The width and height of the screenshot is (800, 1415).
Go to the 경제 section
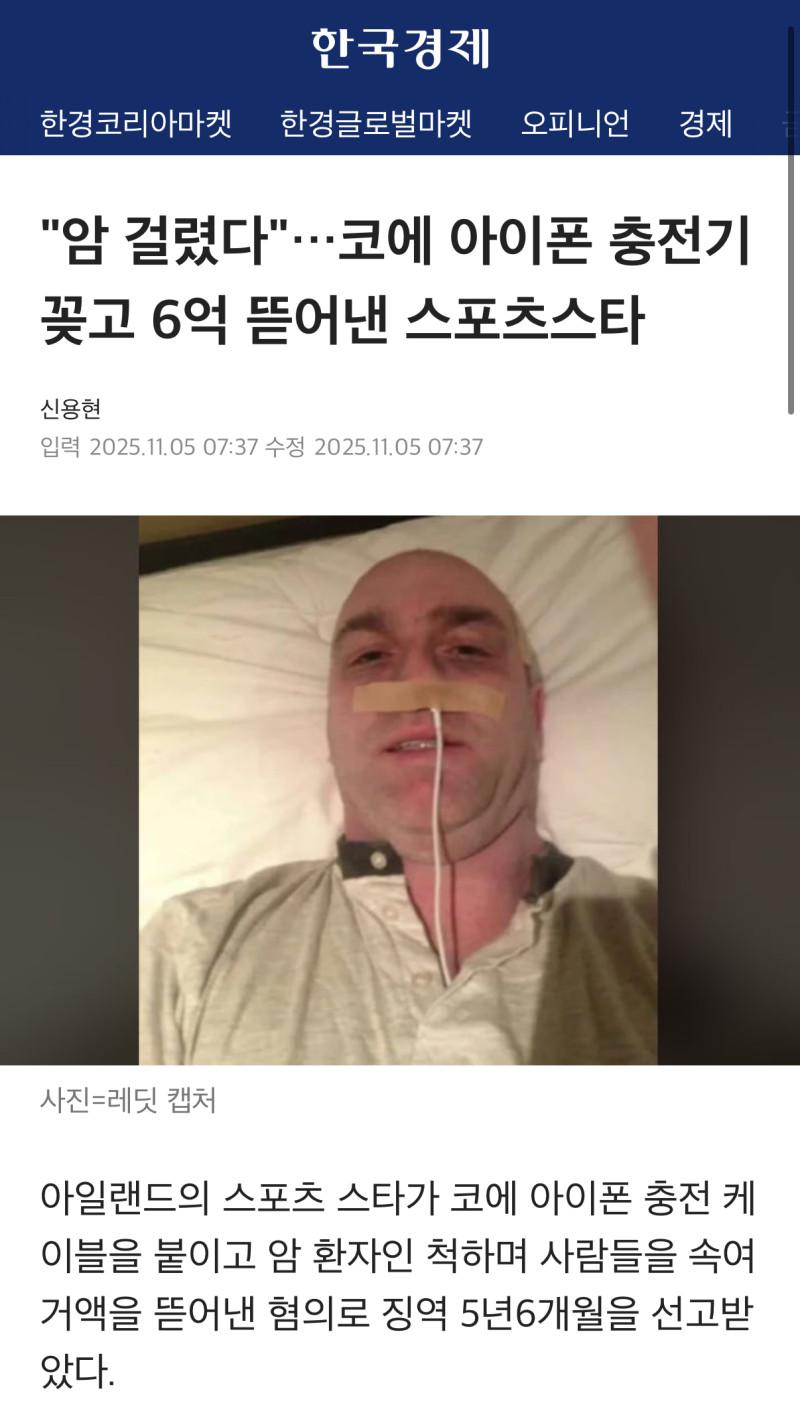click(705, 124)
